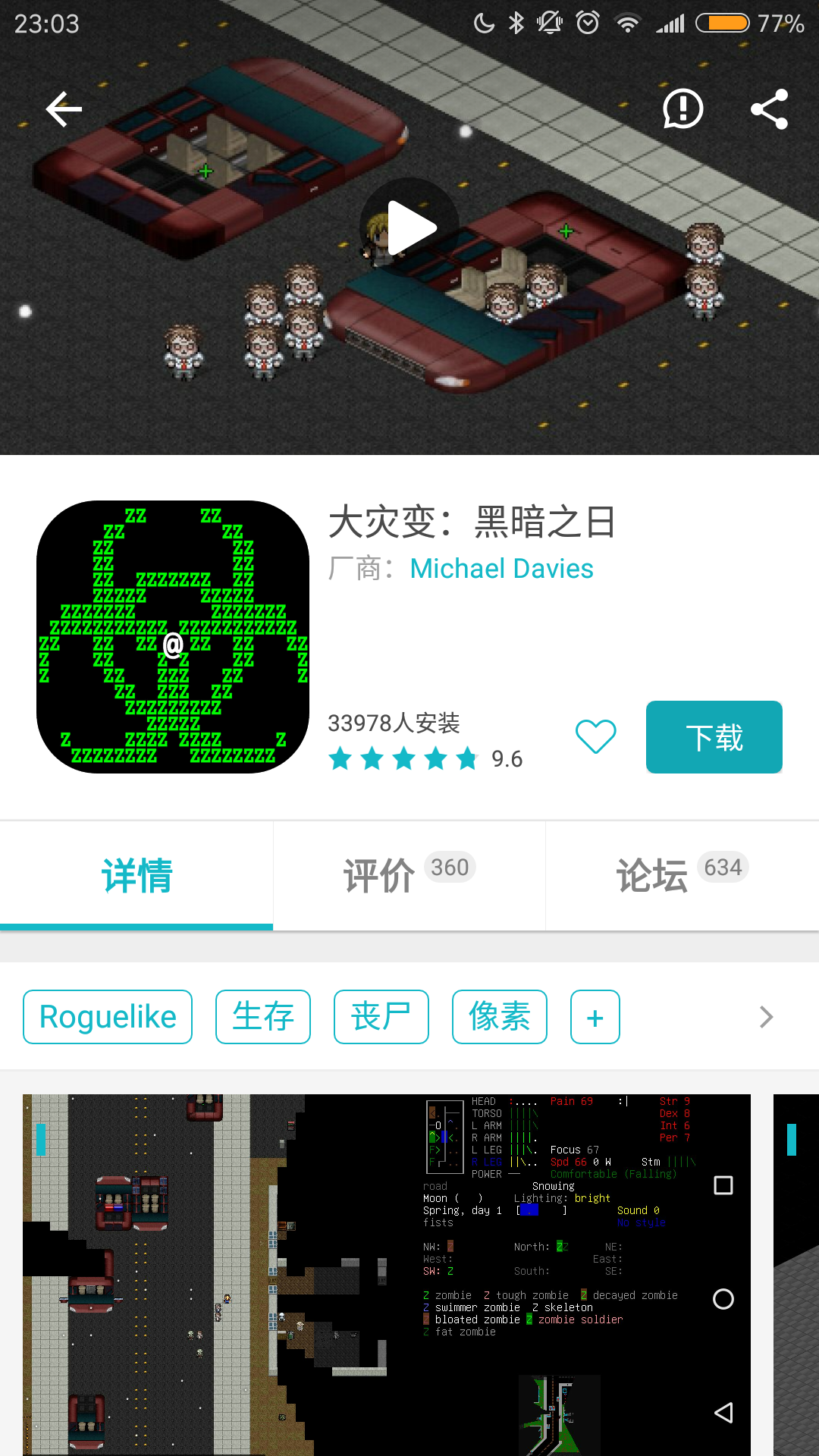
Task: Select the Roguelike tag chip
Action: 108,1017
